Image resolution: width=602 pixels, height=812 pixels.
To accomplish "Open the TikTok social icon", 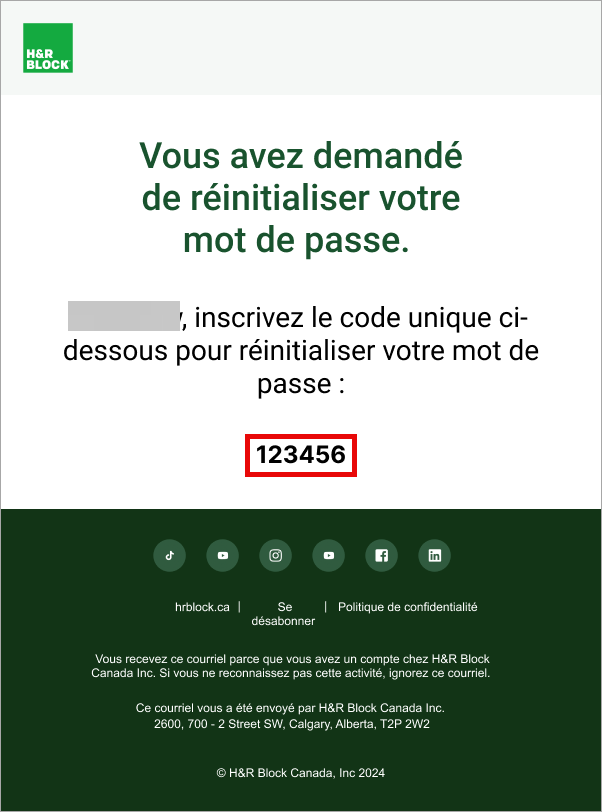I will 169,555.
